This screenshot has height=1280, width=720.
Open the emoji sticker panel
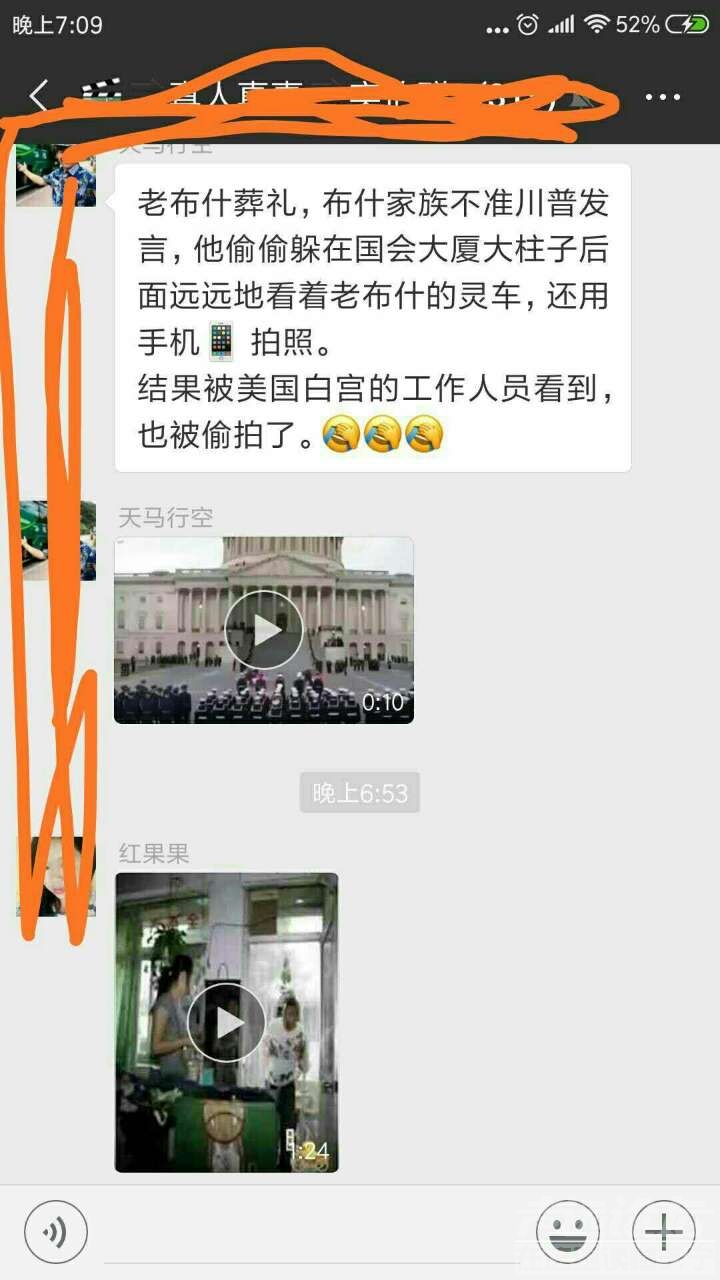coord(568,1231)
